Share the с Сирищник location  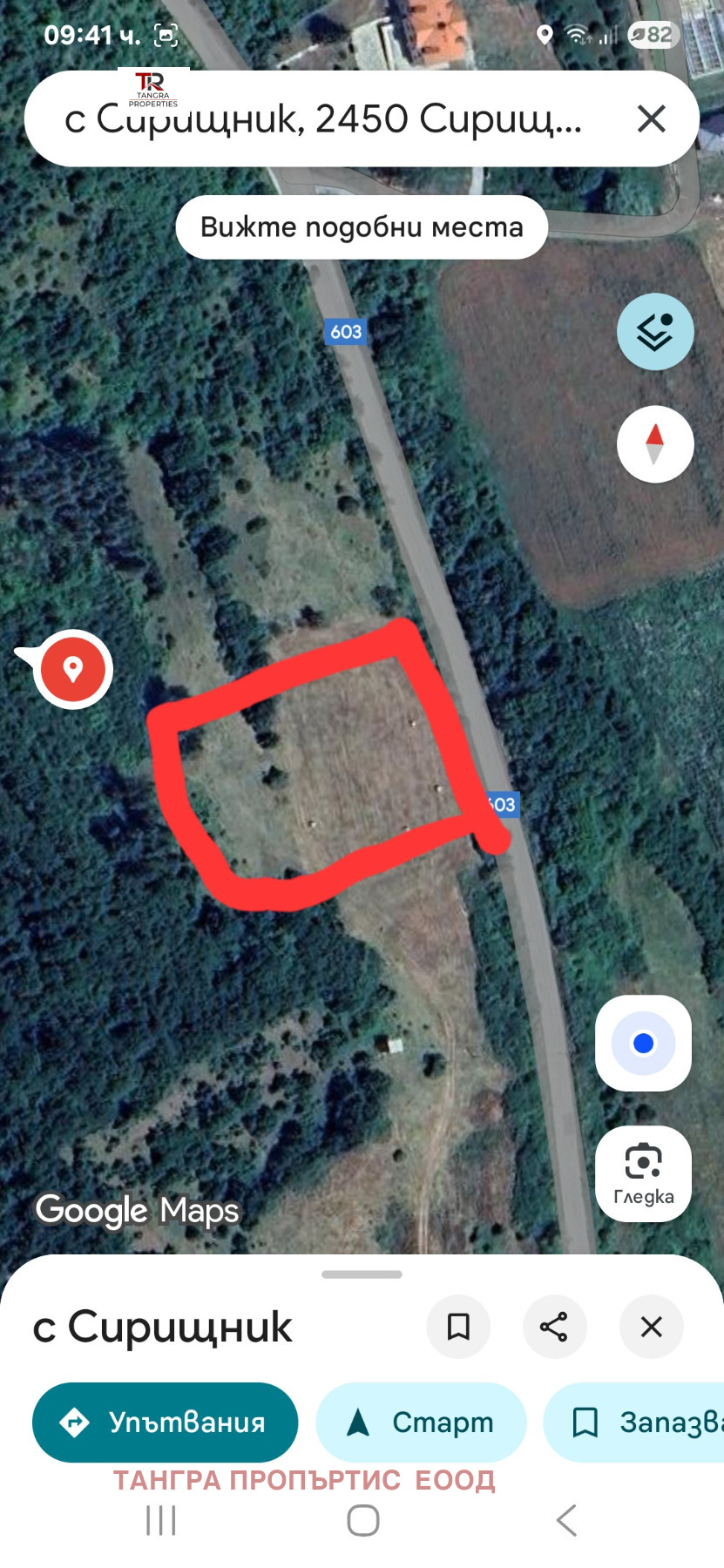(554, 1327)
